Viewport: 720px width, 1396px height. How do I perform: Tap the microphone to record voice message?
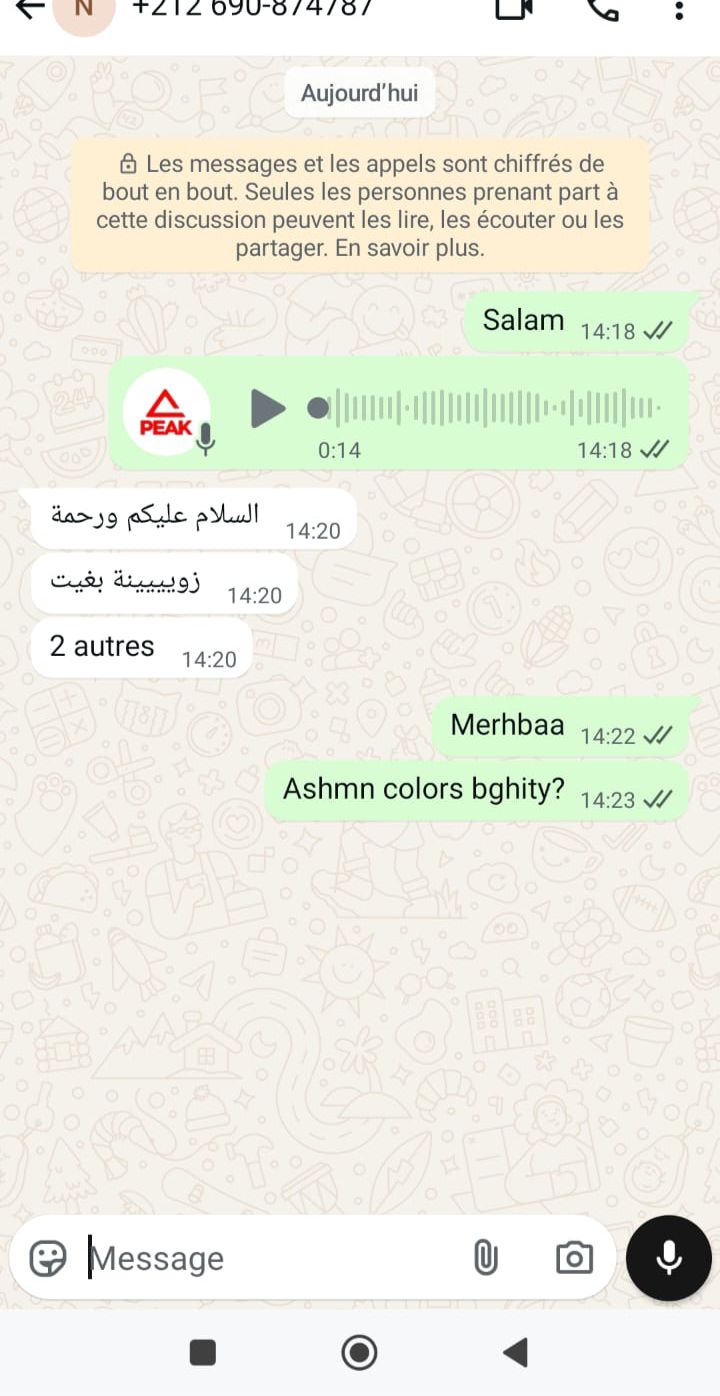[x=668, y=1258]
